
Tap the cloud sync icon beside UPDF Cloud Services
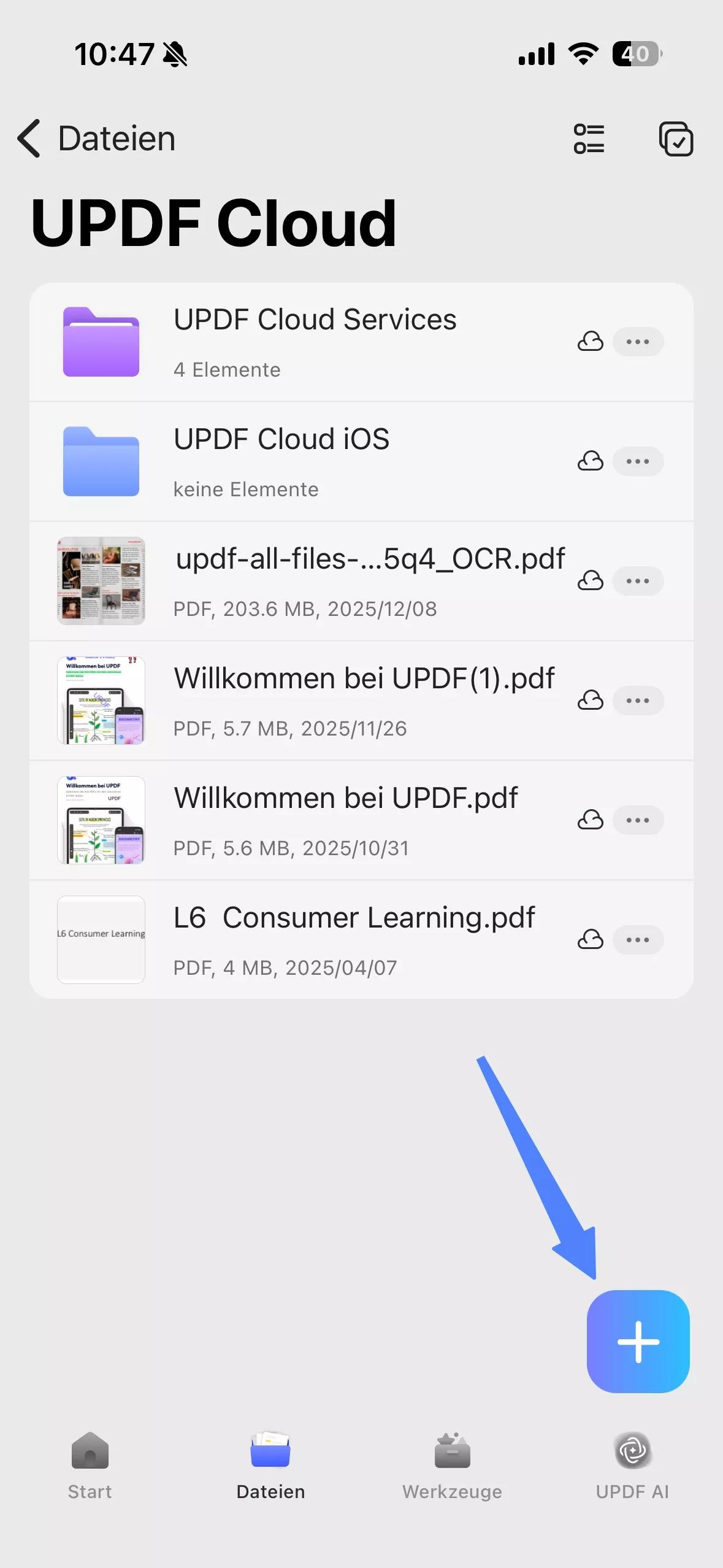[591, 342]
